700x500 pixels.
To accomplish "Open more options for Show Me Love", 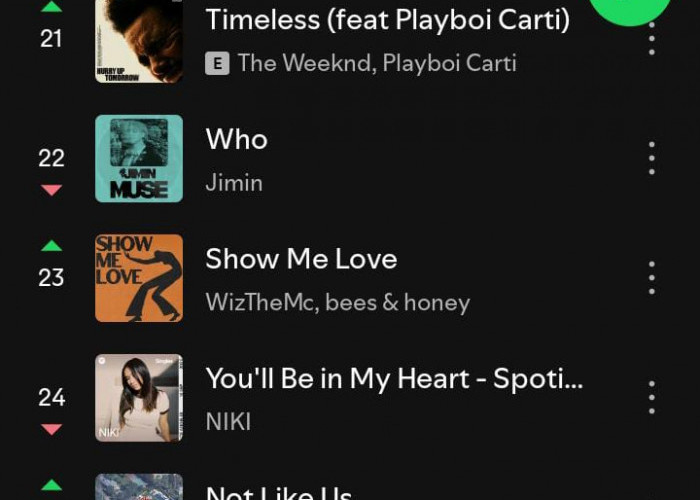I will 652,277.
